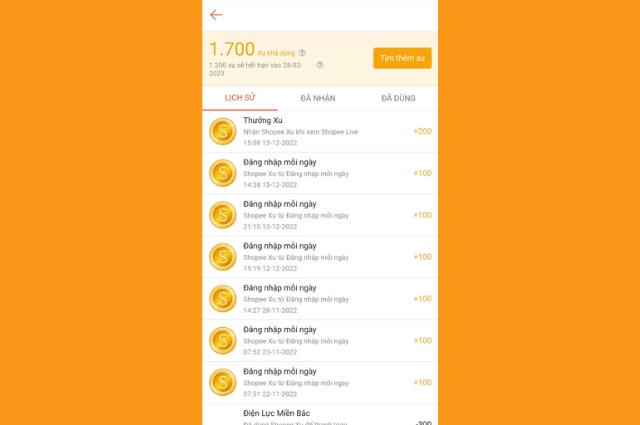Tap the Tìm thêm xu button
640x425 pixels.
point(402,58)
